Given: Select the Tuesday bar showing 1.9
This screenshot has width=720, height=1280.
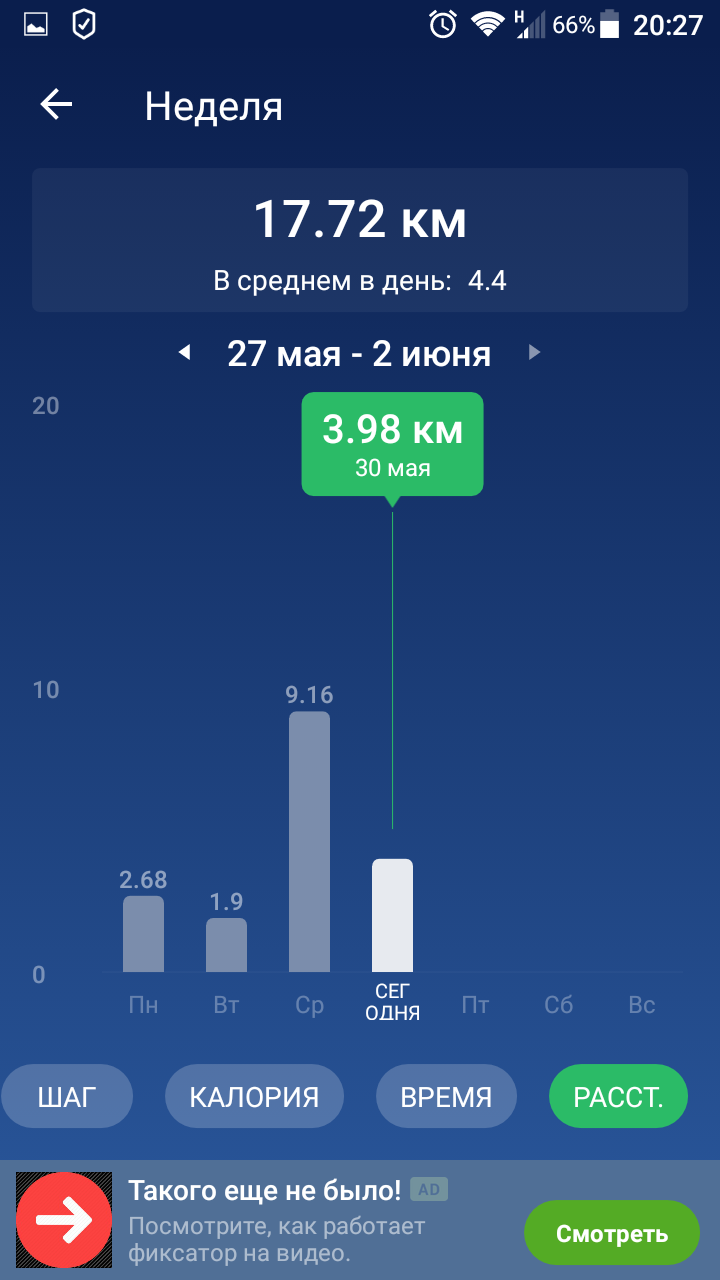Looking at the screenshot, I should (226, 945).
